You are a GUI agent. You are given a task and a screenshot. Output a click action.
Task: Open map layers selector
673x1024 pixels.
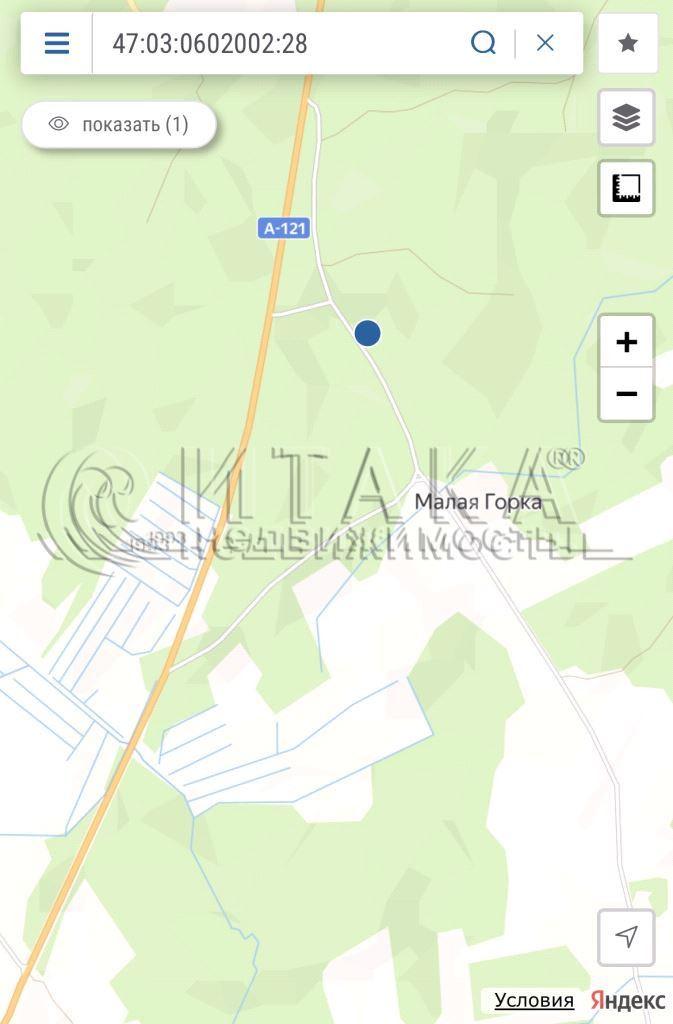pyautogui.click(x=626, y=118)
